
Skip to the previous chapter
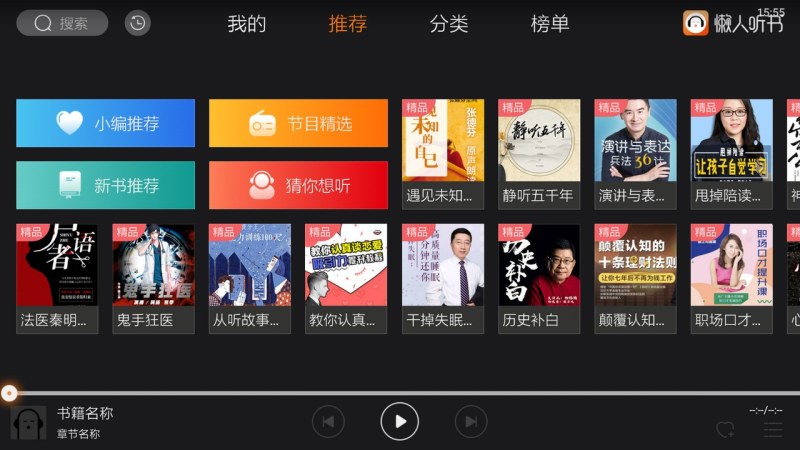pos(328,422)
